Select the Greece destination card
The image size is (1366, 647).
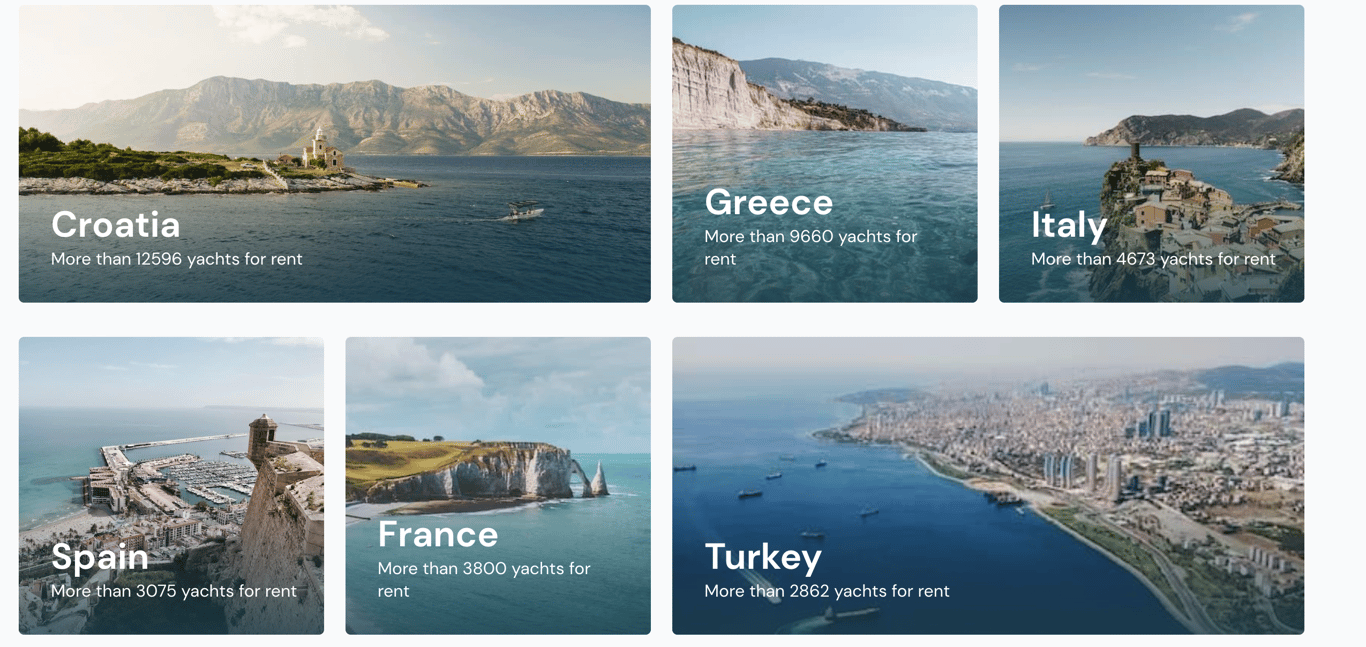click(824, 154)
